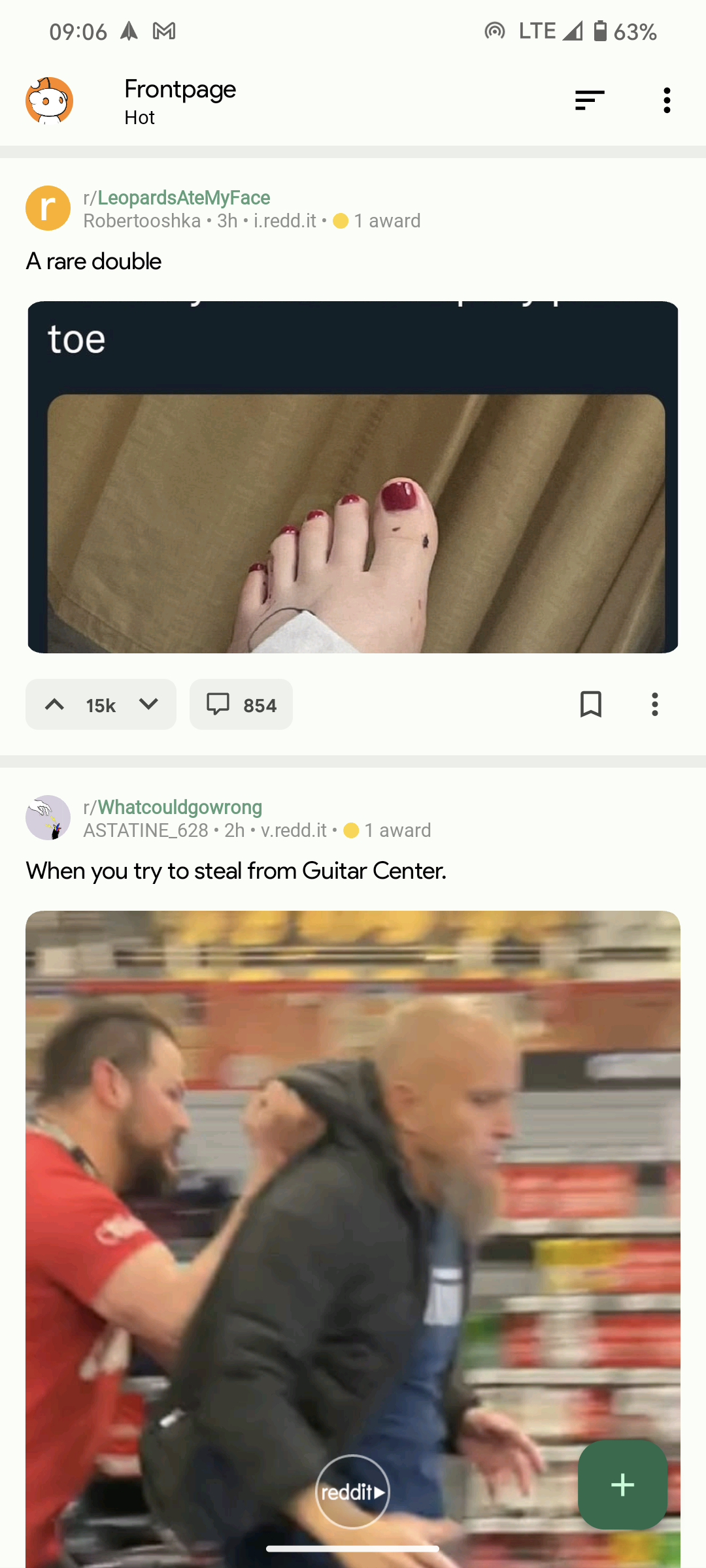Screen dimensions: 706x1568
Task: Open the LeopardsAteMyFace subreddit avatar
Action: 48,208
